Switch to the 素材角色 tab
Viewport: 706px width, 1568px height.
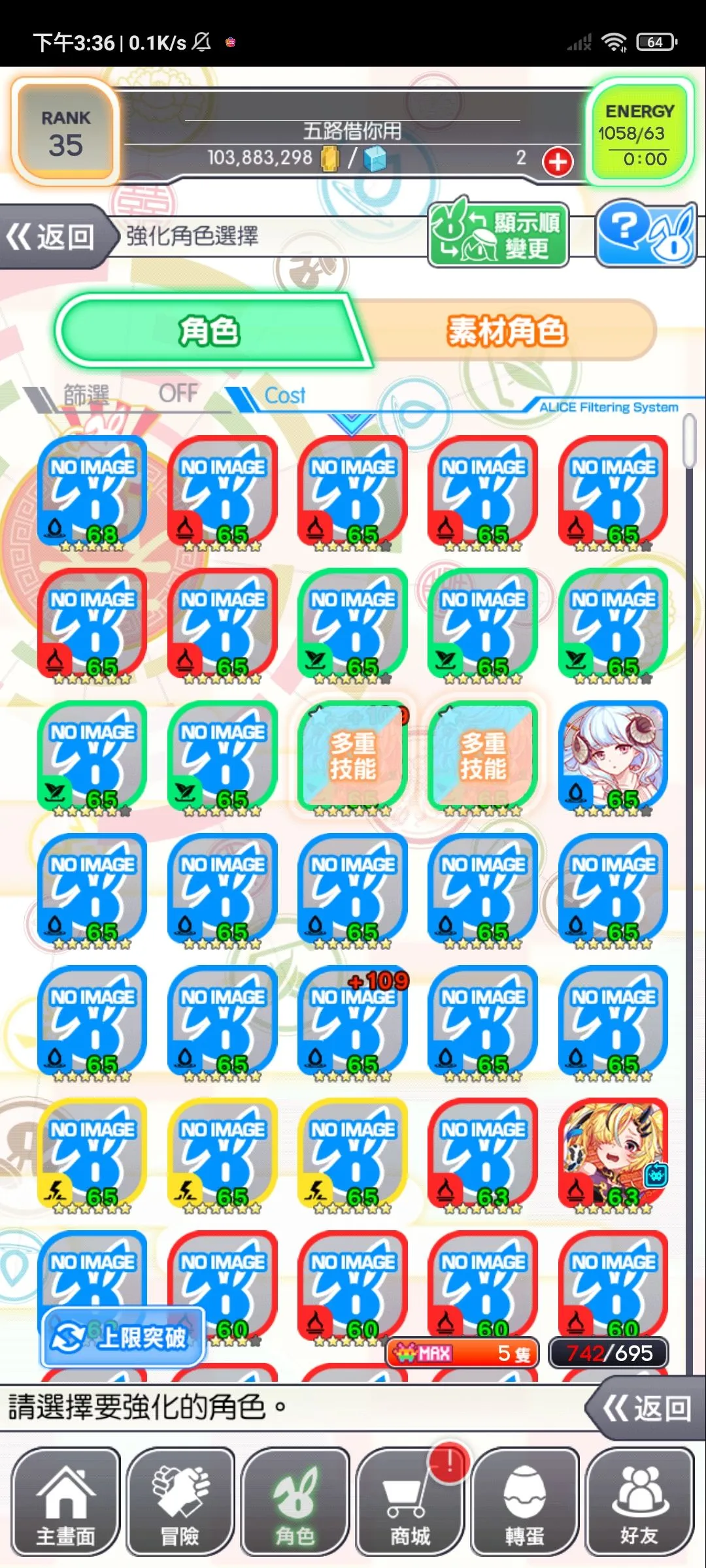tap(507, 330)
